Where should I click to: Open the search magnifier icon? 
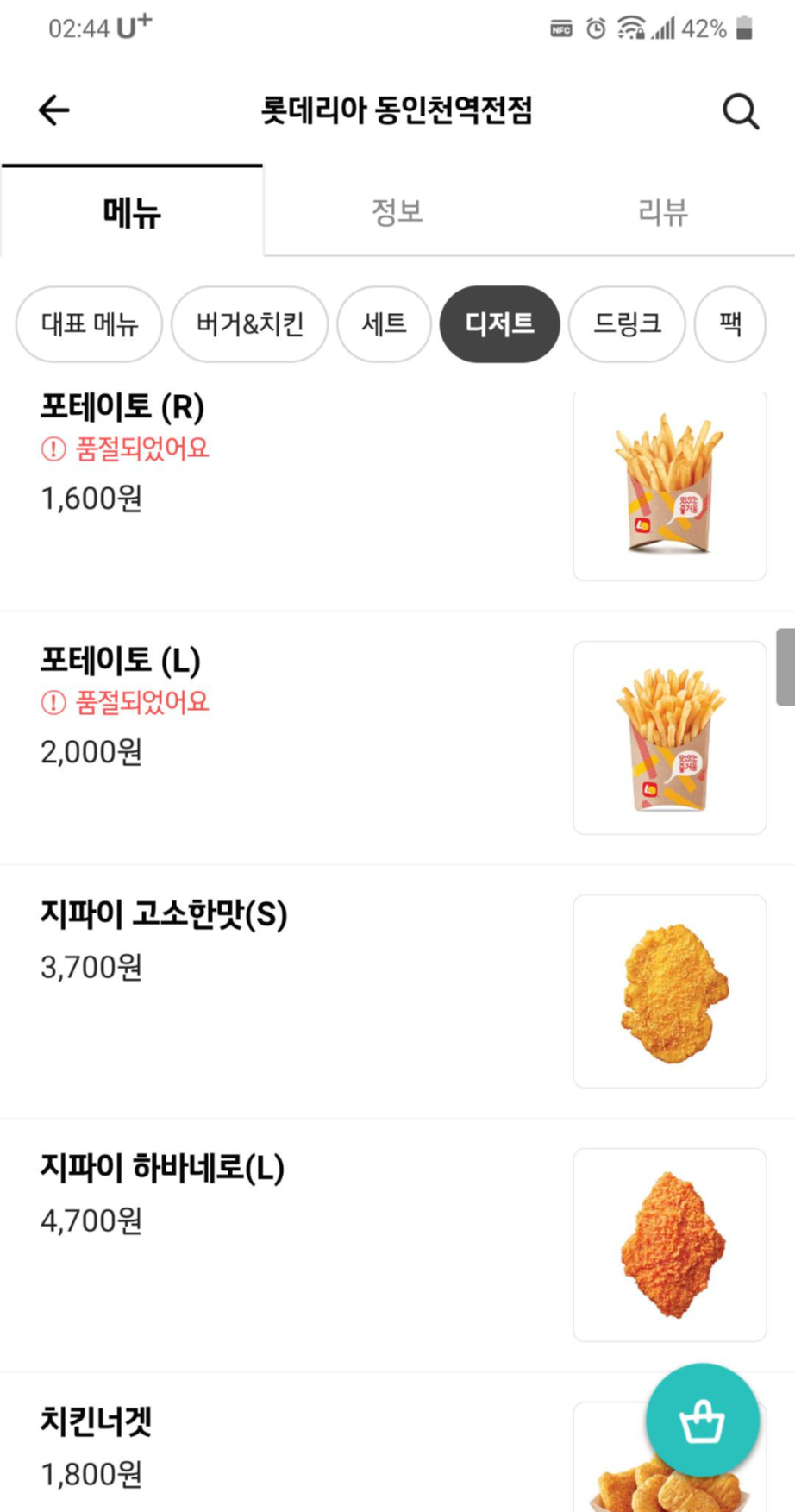pyautogui.click(x=740, y=111)
